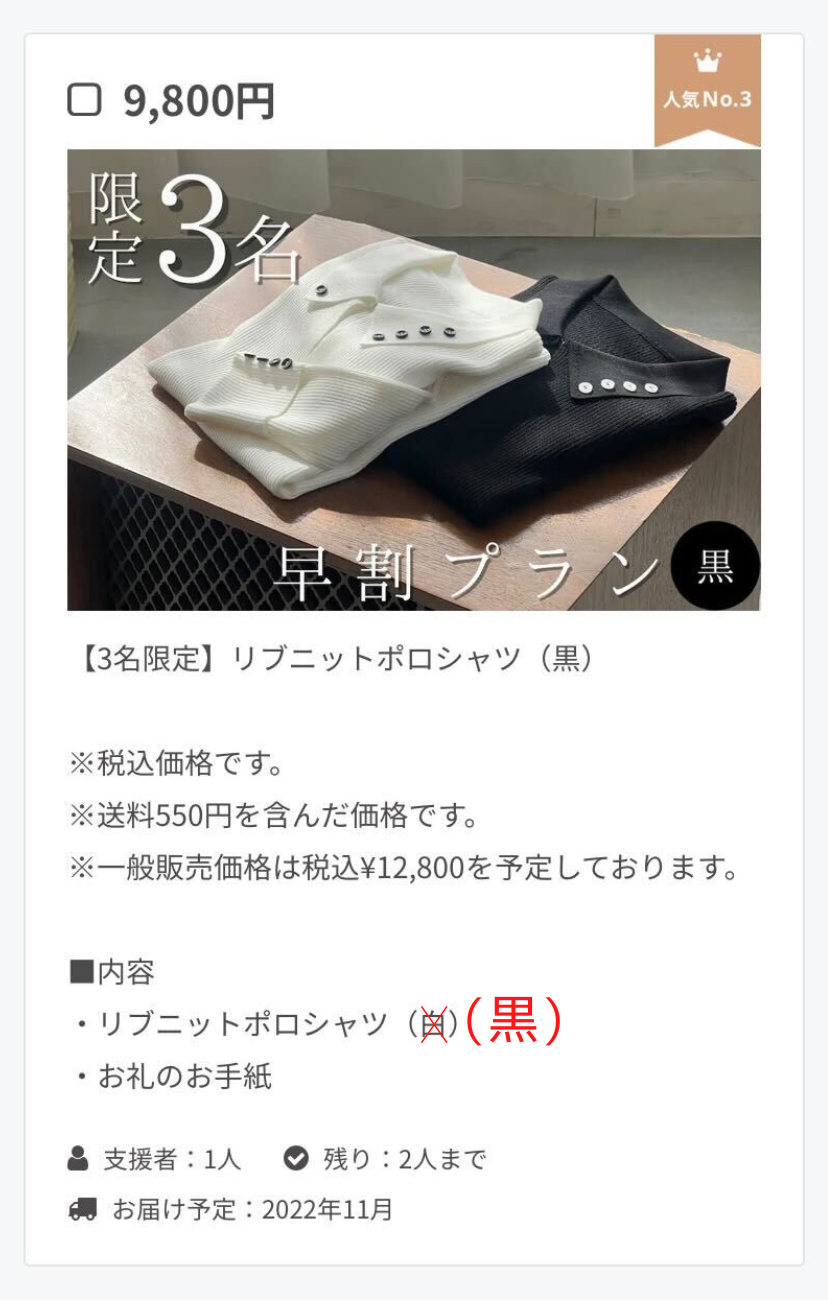
Task: Open the リブニットポロシャツ(黒) early-bird plan card
Action: tap(413, 380)
